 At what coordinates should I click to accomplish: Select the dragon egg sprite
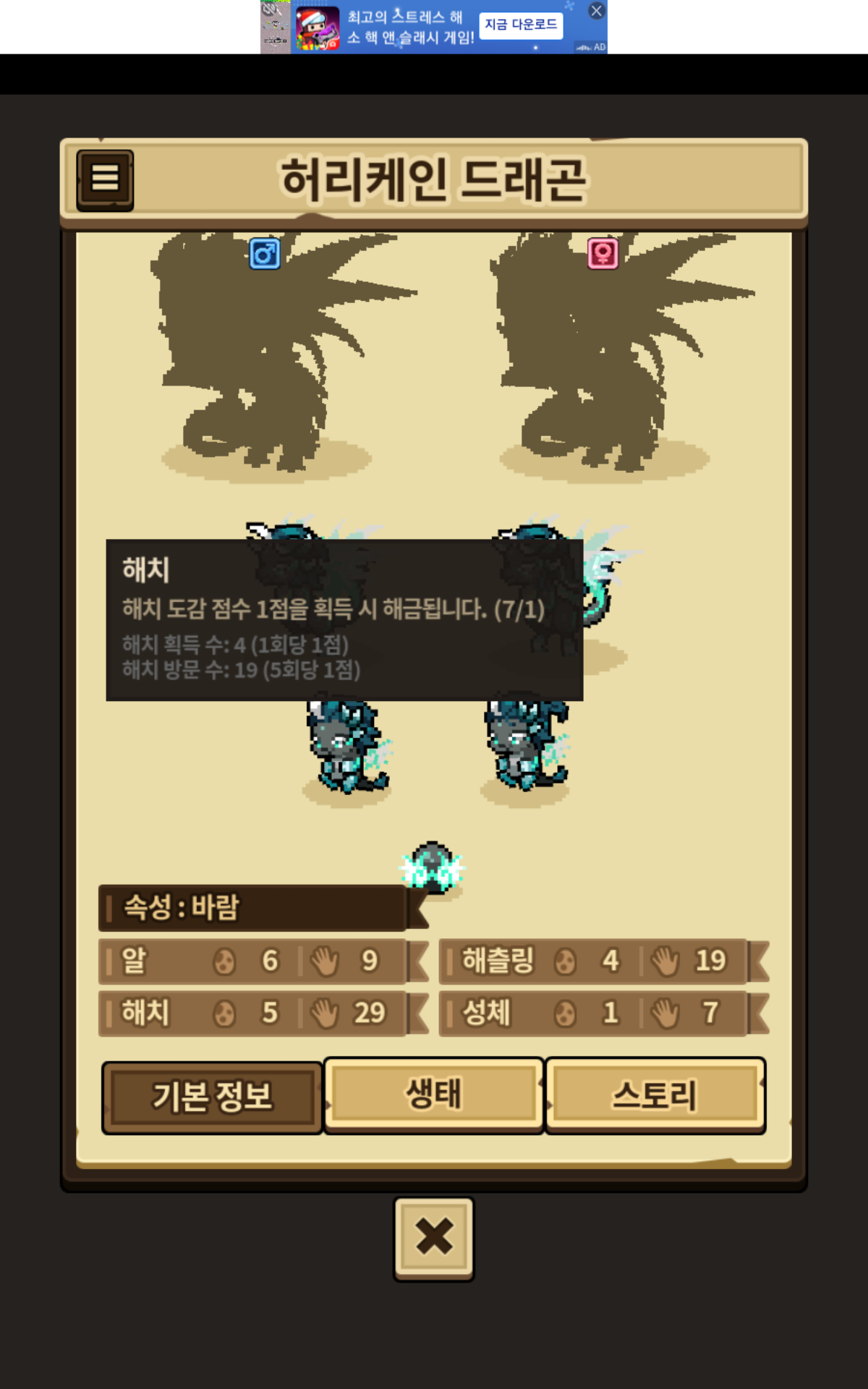tap(433, 867)
